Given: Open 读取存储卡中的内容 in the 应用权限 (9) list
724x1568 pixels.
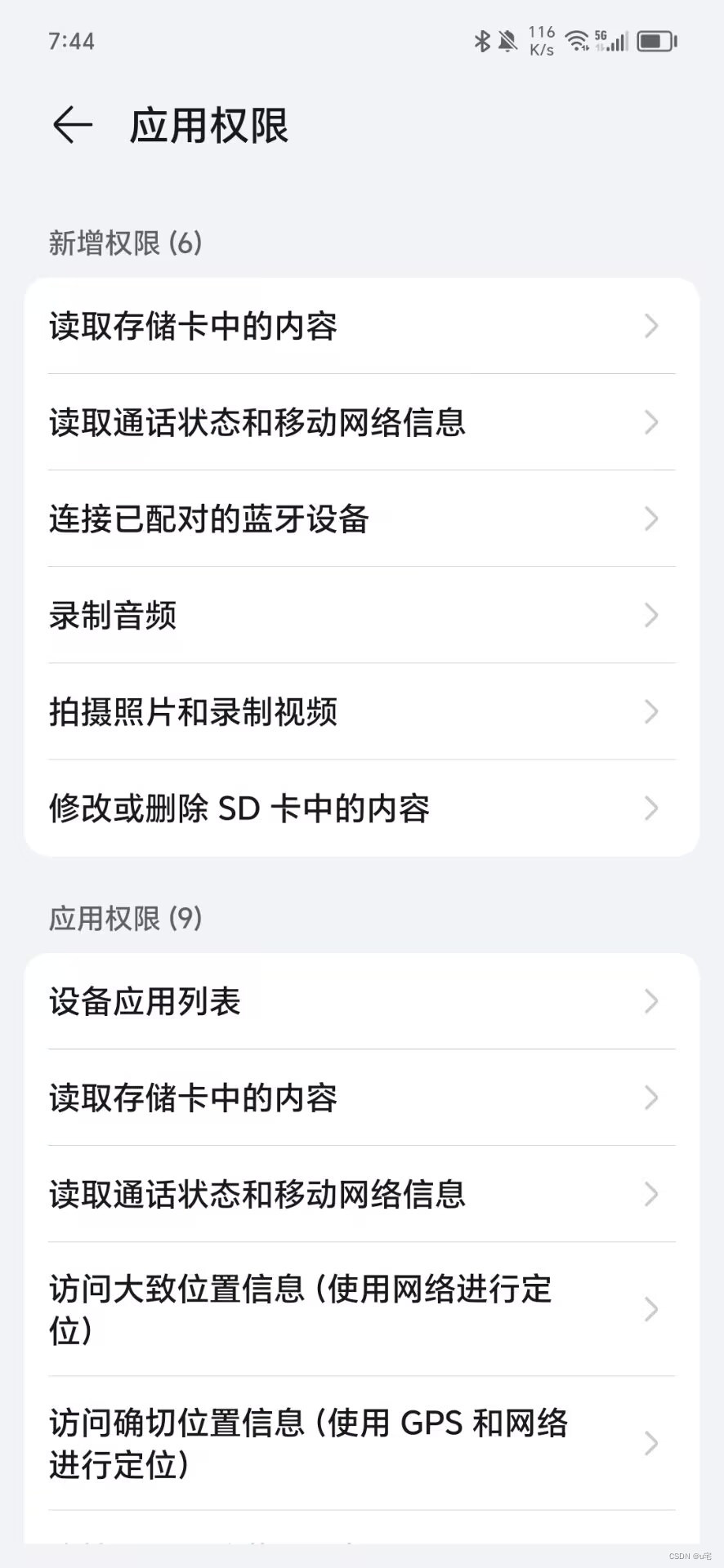Looking at the screenshot, I should (361, 1098).
